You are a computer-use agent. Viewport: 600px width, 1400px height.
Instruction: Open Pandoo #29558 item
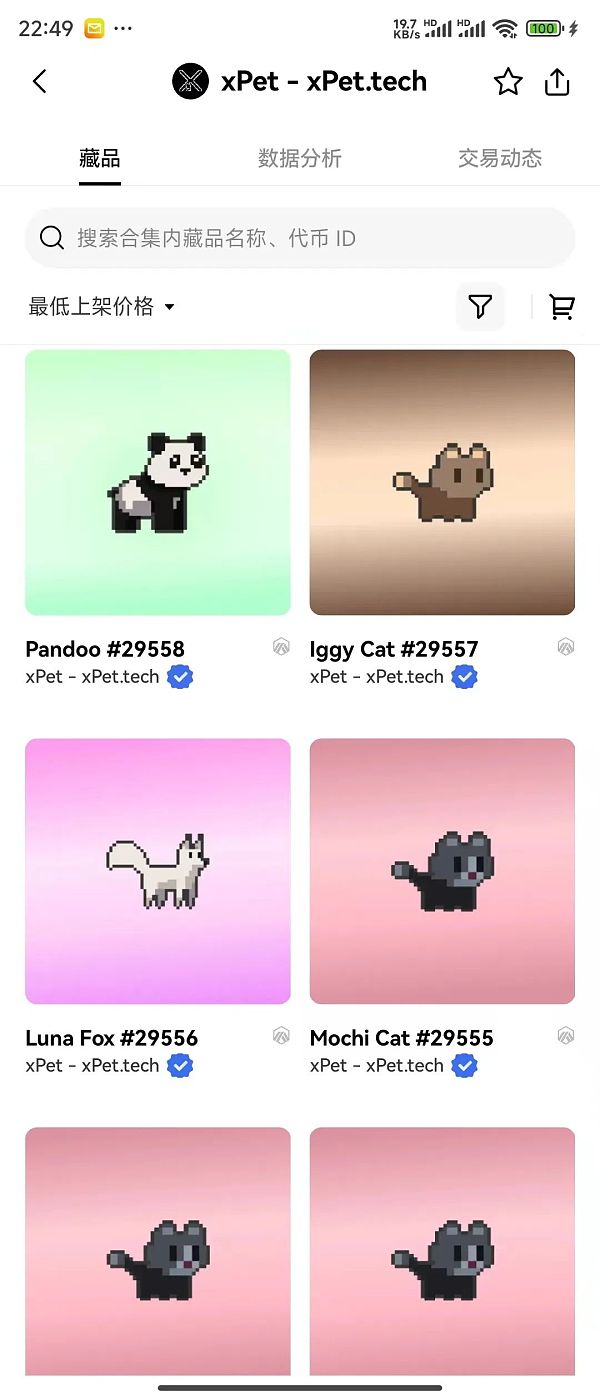click(x=158, y=482)
